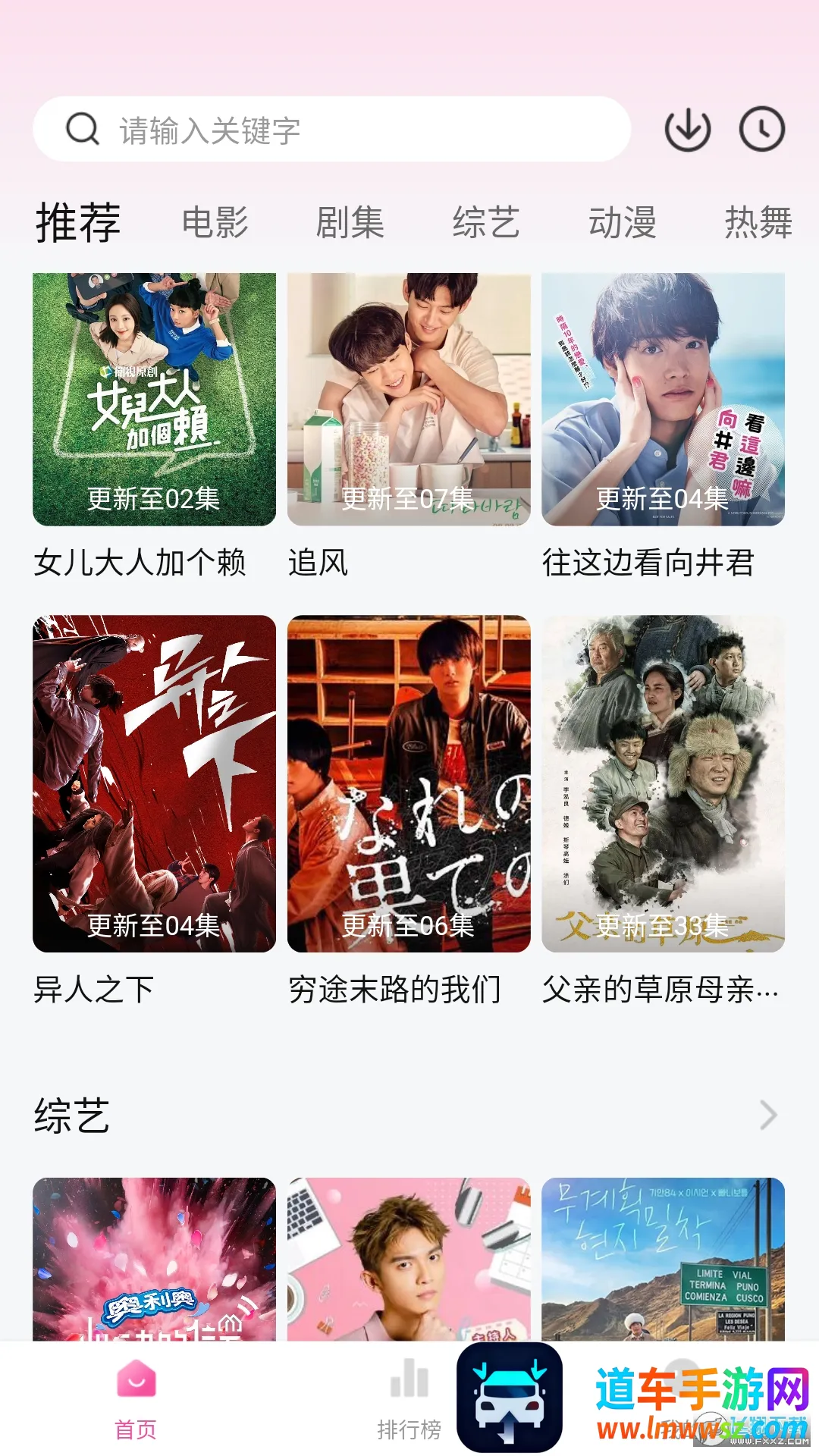Open the show 穷途末路的我们
The width and height of the screenshot is (819, 1456).
[409, 783]
